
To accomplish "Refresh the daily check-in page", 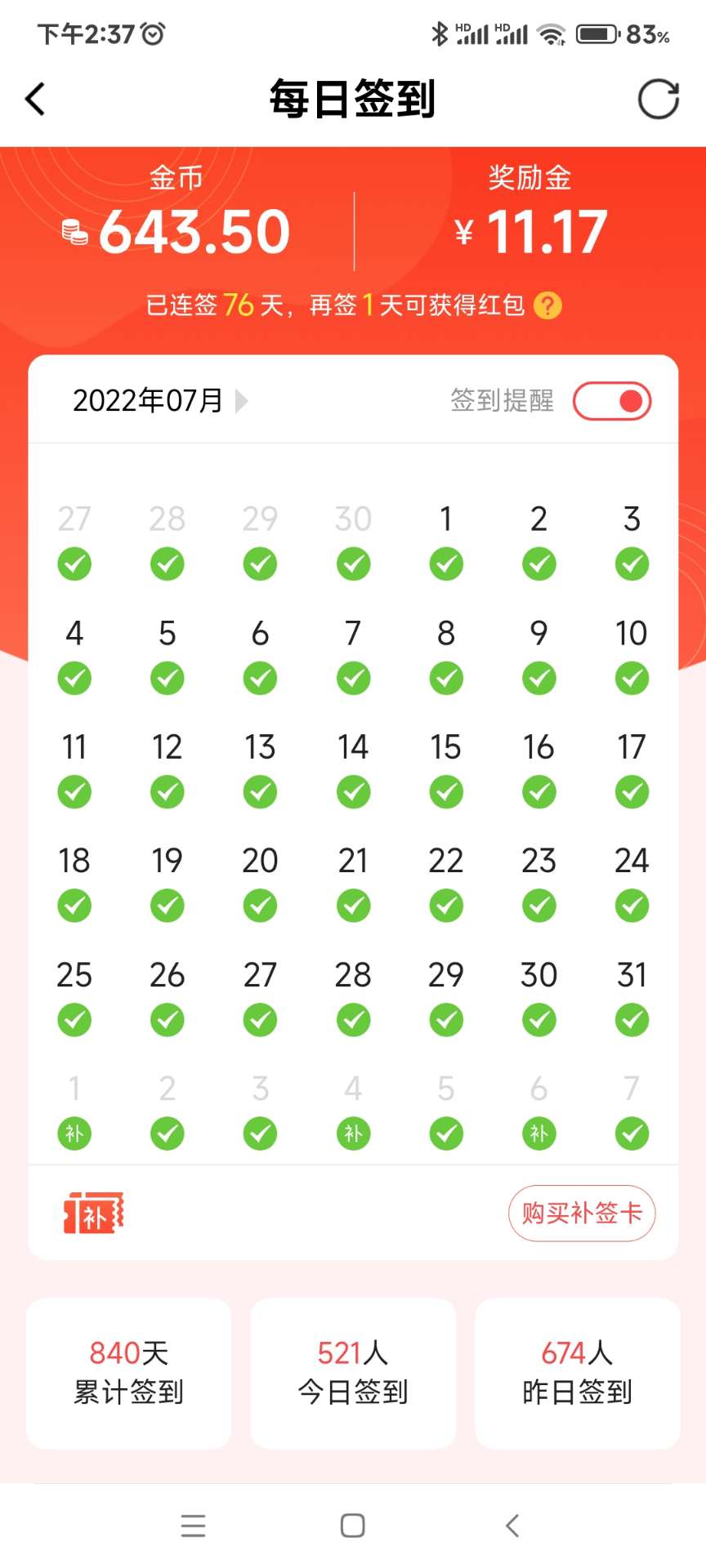I will [658, 100].
